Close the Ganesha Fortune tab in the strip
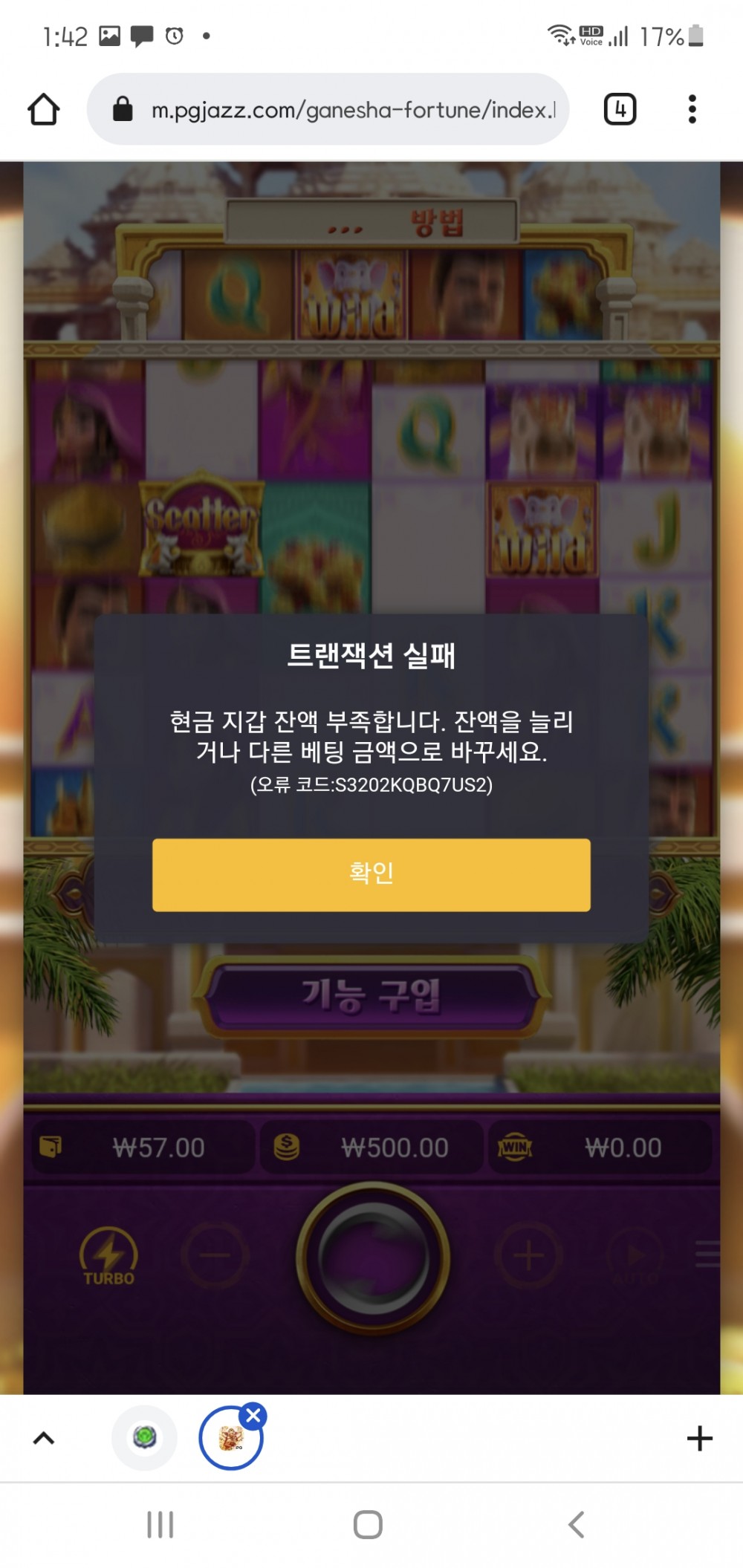Image resolution: width=743 pixels, height=1568 pixels. (x=253, y=1416)
